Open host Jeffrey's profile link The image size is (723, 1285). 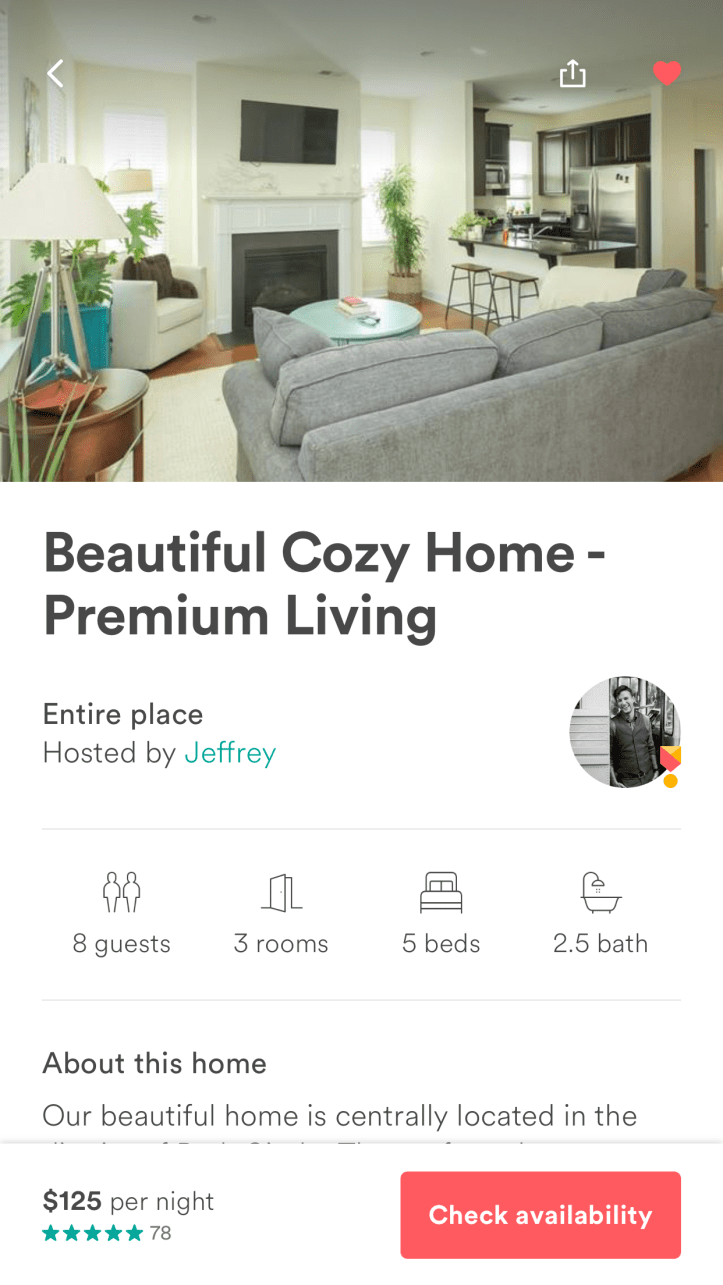tap(230, 753)
